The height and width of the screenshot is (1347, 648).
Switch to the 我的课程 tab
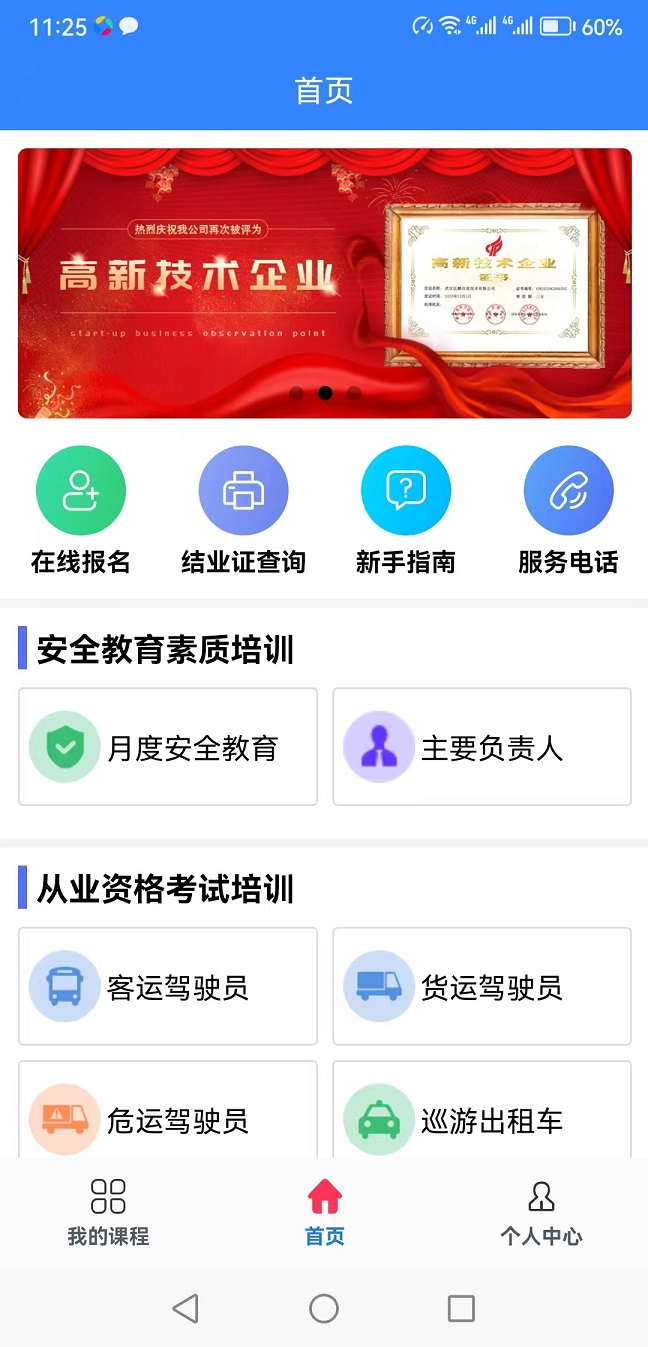coord(108,1212)
